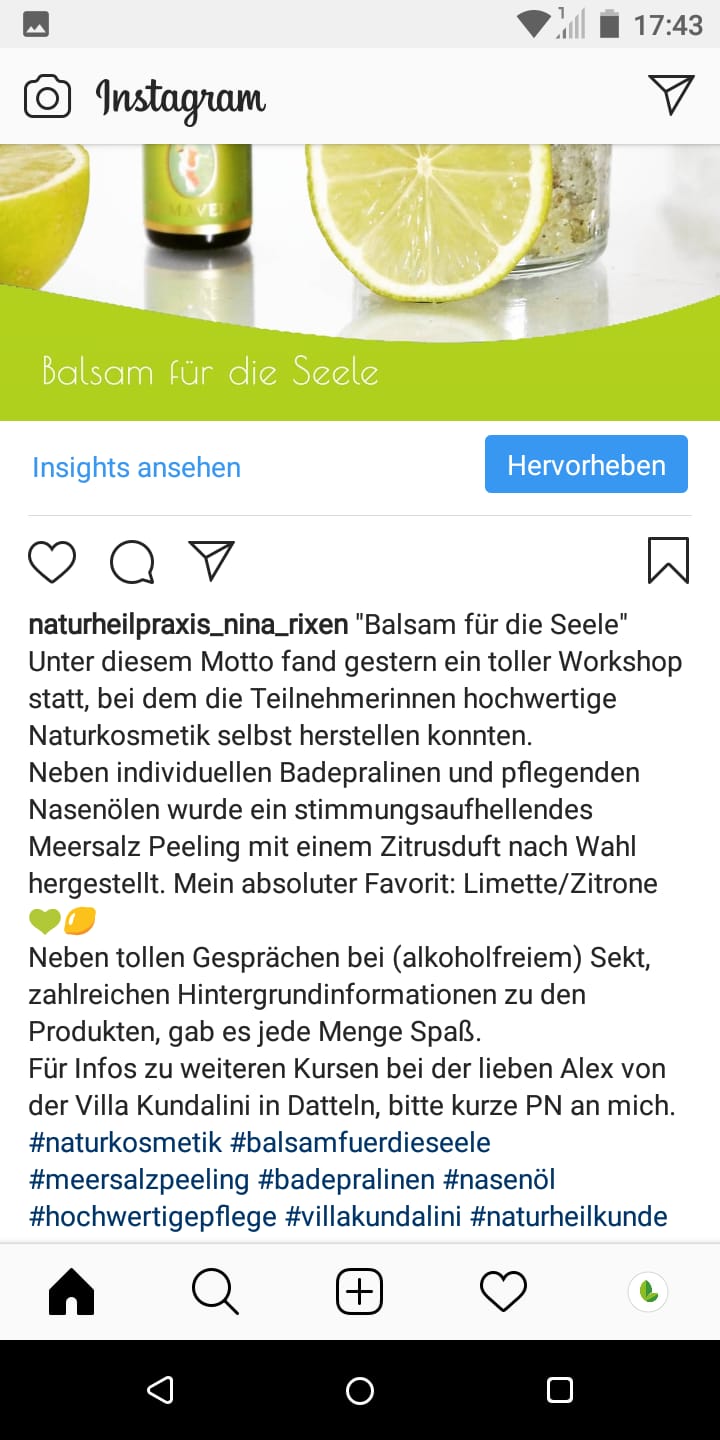This screenshot has height=1440, width=720.
Task: Open the profile tab
Action: tap(648, 1292)
